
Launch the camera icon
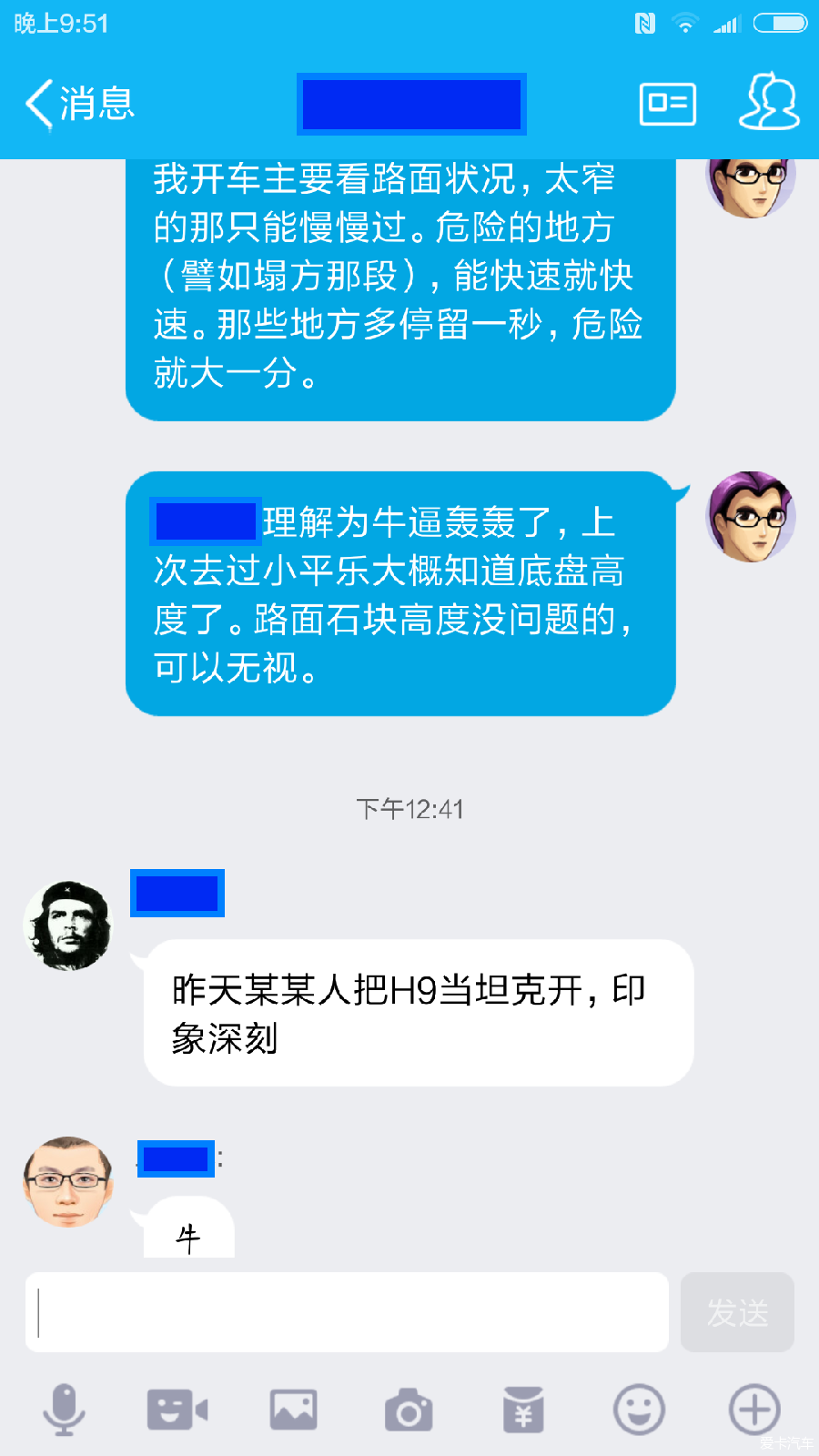coord(409,1411)
